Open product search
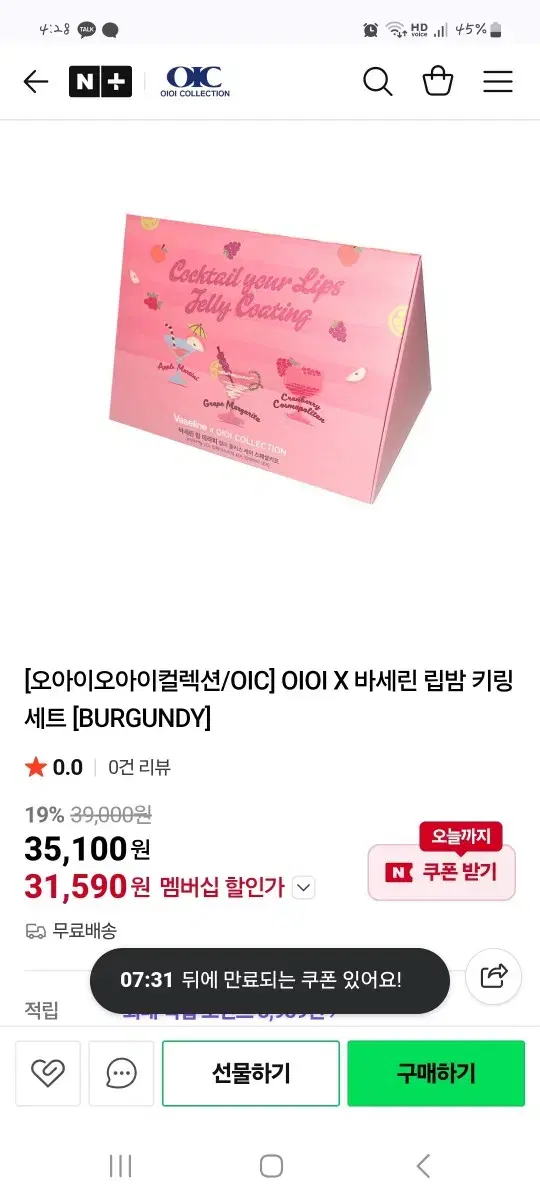Viewport: 540px width, 1200px height. [377, 82]
